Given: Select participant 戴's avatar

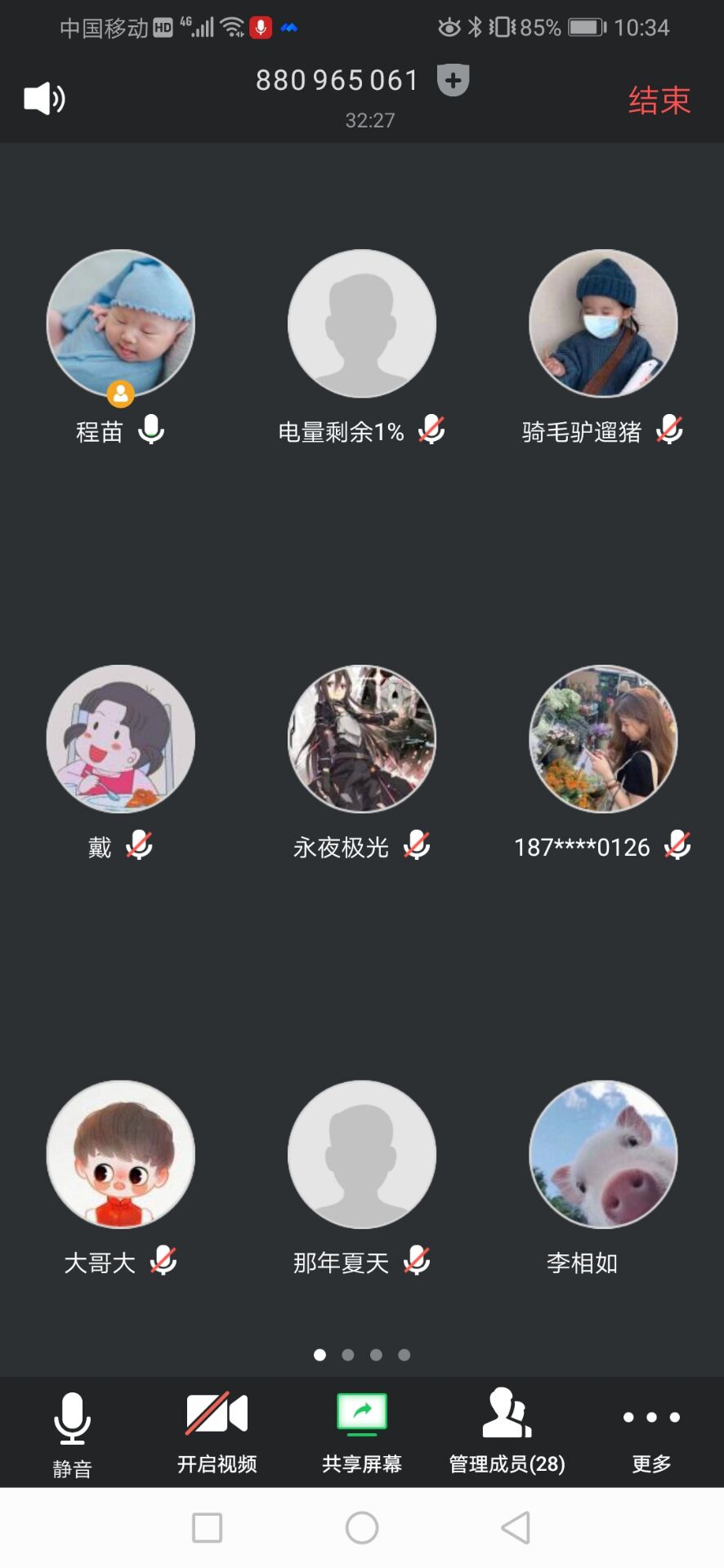Looking at the screenshot, I should point(121,739).
